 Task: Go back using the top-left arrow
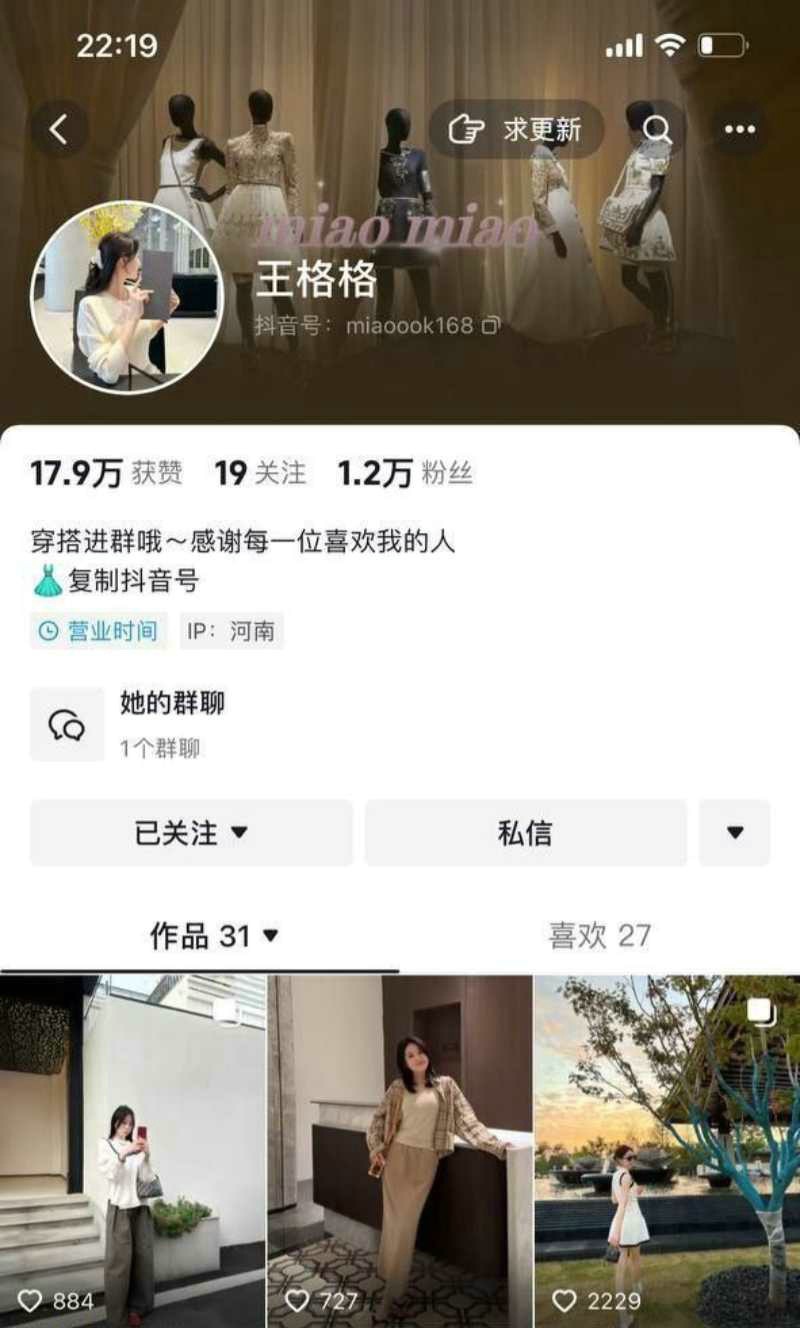[x=59, y=129]
